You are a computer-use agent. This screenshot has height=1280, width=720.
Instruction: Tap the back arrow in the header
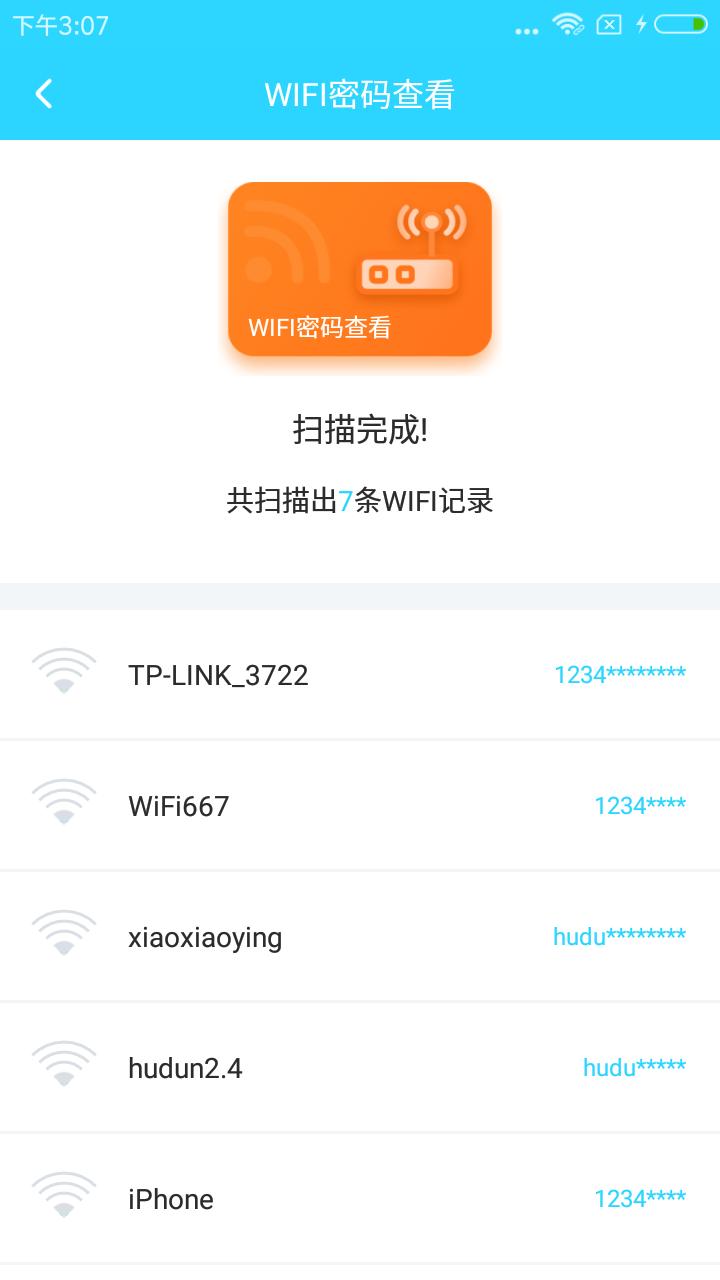(x=42, y=93)
